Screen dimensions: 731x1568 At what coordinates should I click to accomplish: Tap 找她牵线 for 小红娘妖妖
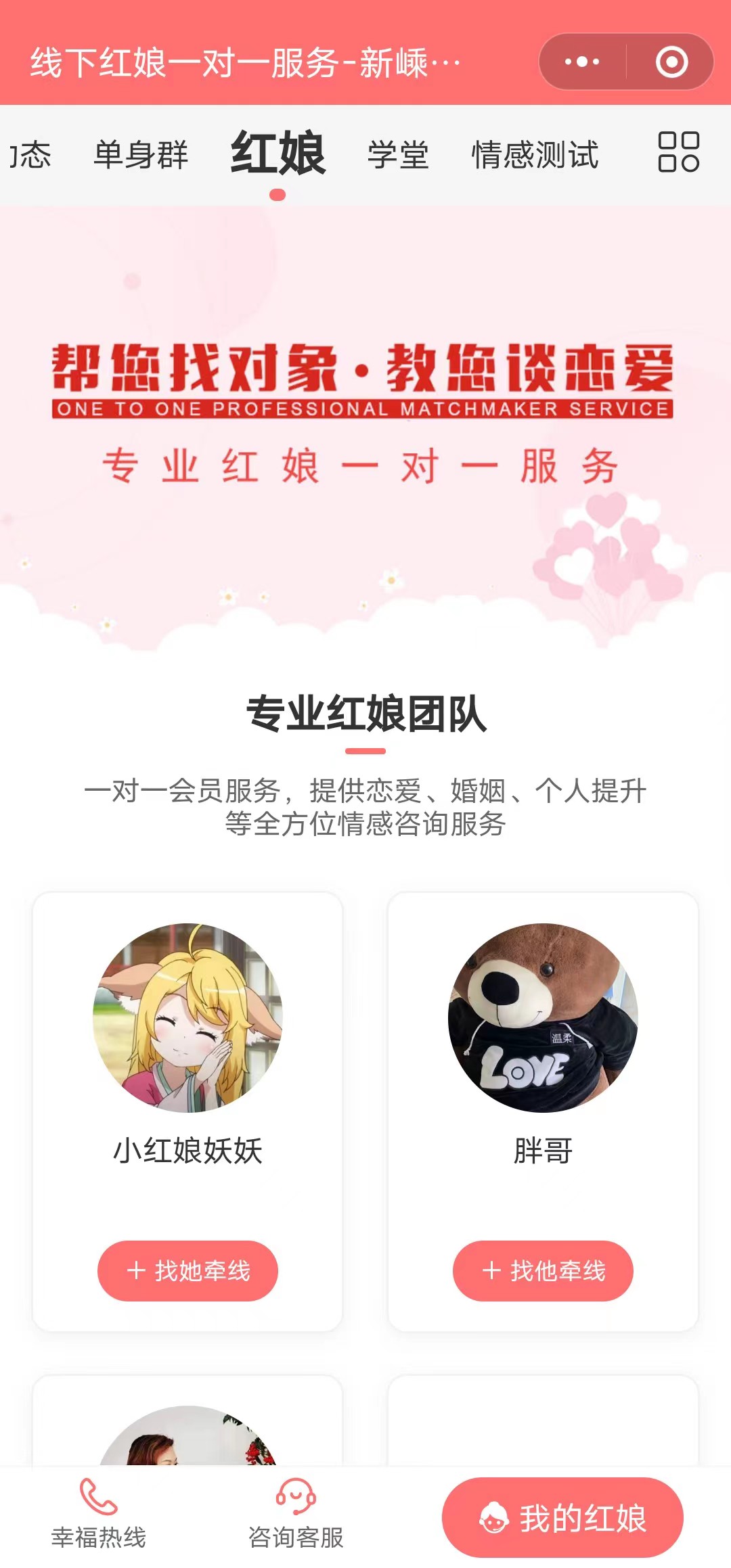[187, 1270]
